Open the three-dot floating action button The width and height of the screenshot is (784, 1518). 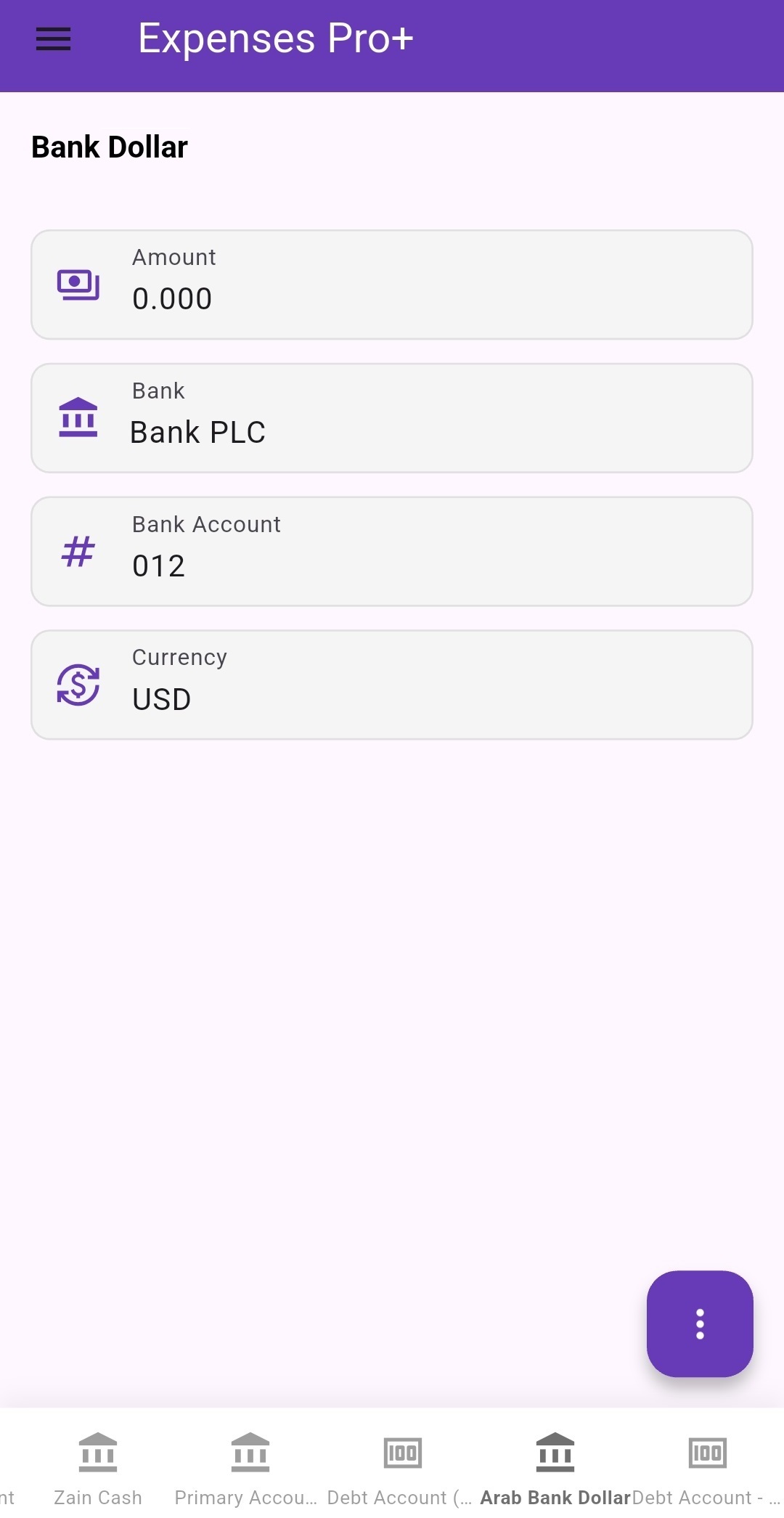(x=699, y=1323)
